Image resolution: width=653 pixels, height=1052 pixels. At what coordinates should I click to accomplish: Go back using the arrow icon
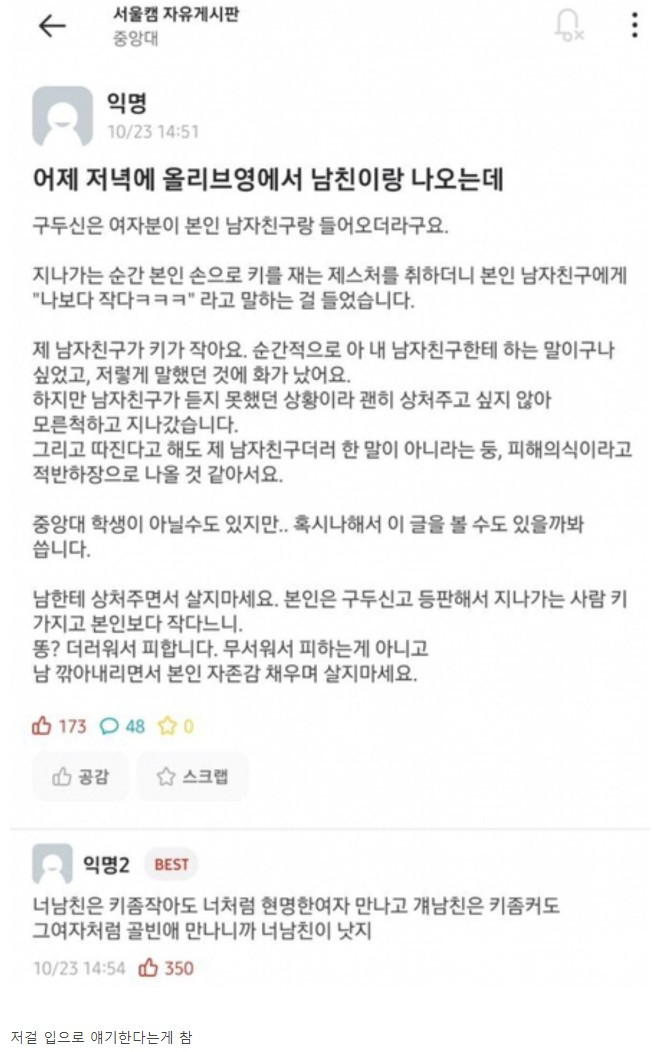click(x=50, y=27)
